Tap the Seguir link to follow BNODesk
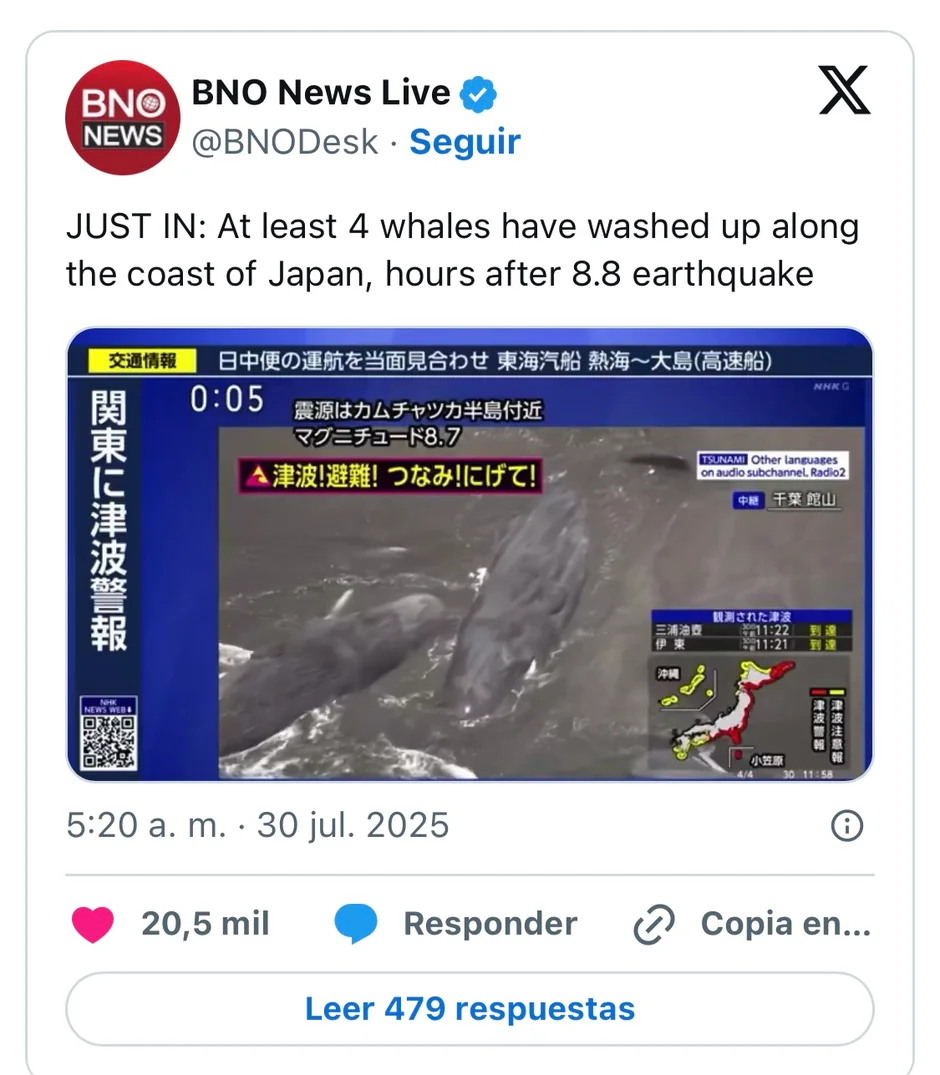 pyautogui.click(x=465, y=142)
